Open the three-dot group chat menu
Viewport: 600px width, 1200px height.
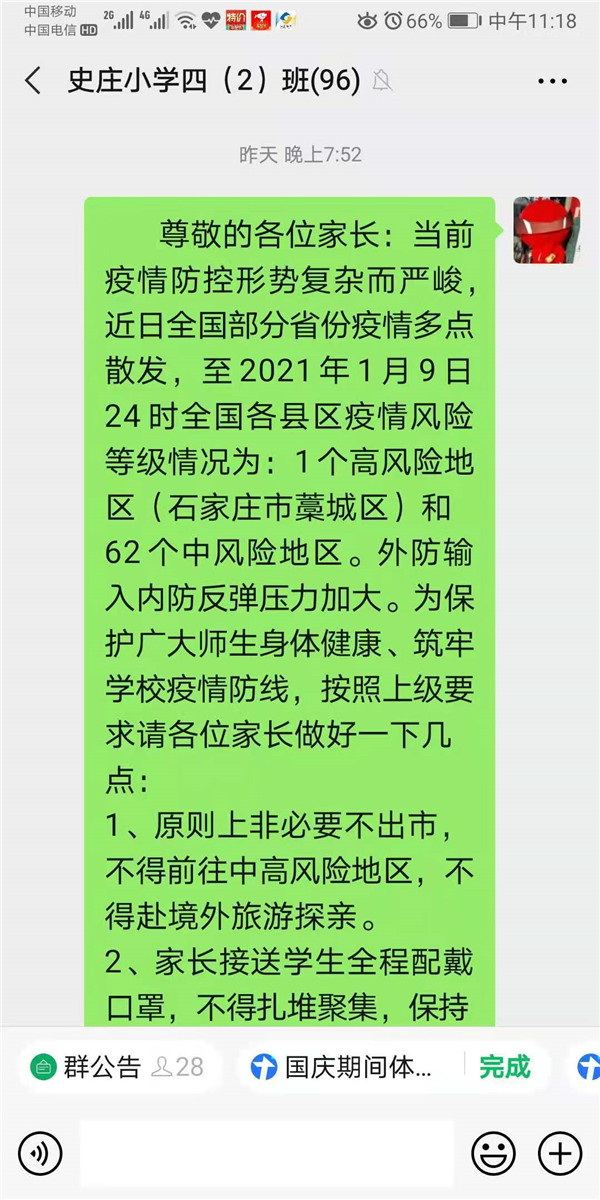pos(552,81)
